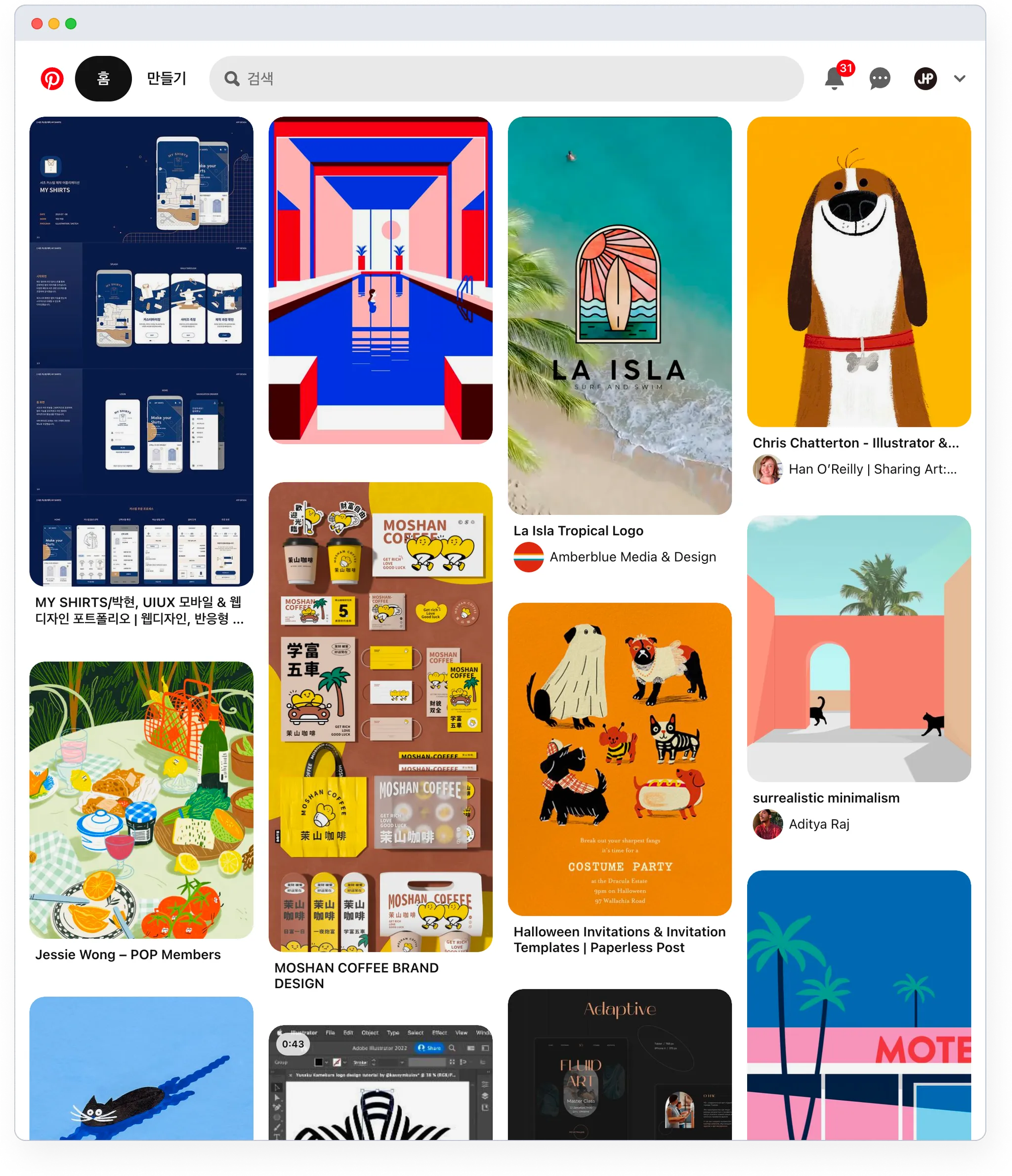Visit Aditya Raj's profile
Screen dimensions: 1012x1176
pos(818,824)
